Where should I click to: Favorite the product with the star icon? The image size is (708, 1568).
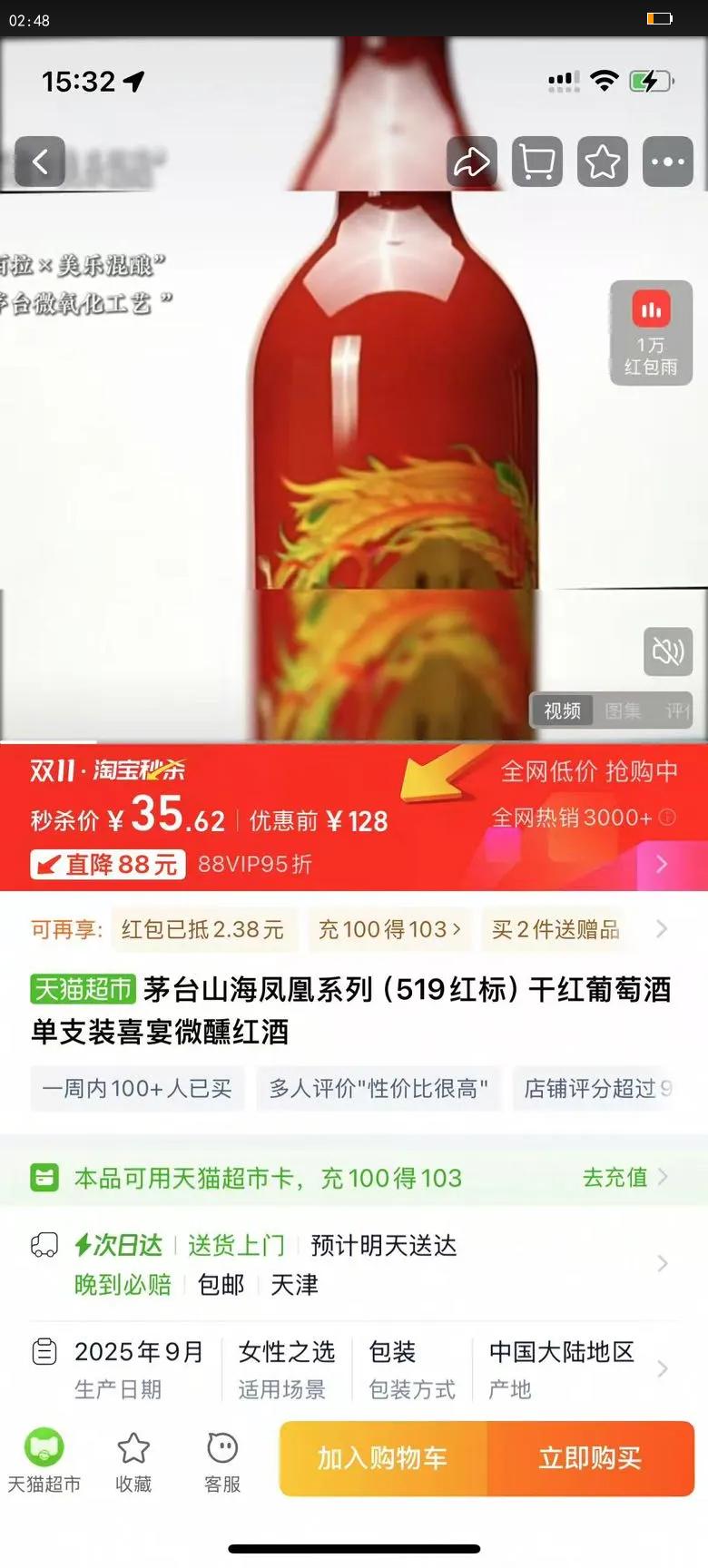pyautogui.click(x=603, y=162)
